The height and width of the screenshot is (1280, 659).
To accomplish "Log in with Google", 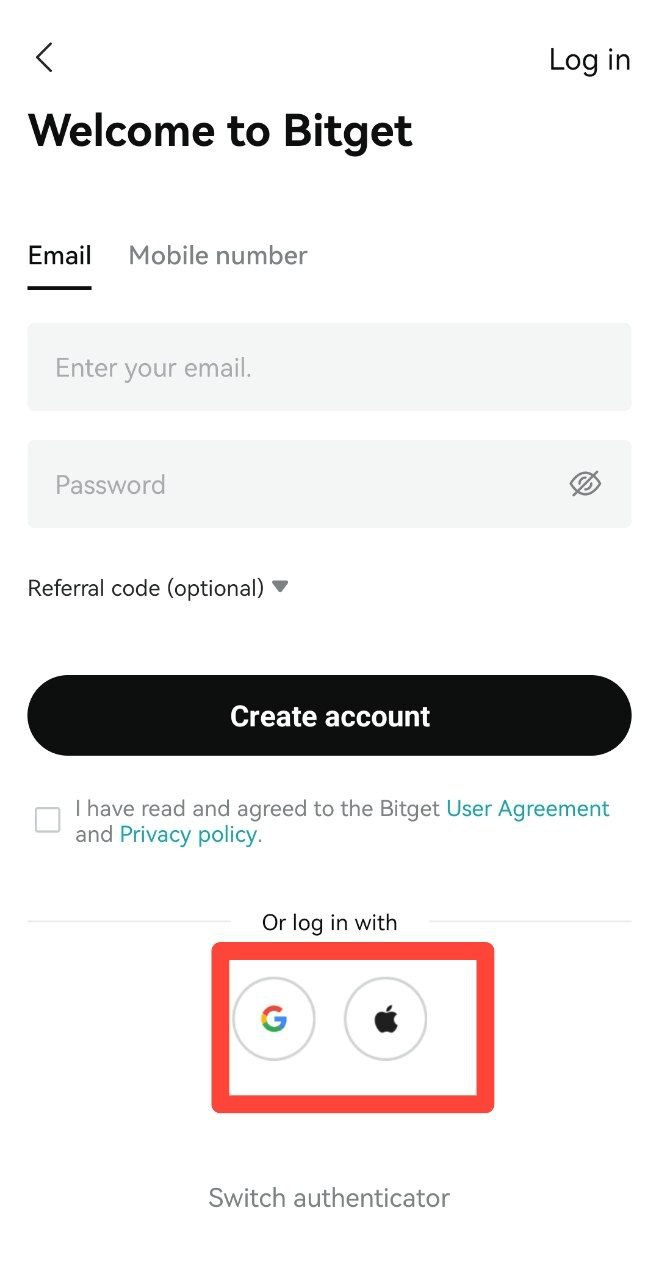I will coord(274,1019).
